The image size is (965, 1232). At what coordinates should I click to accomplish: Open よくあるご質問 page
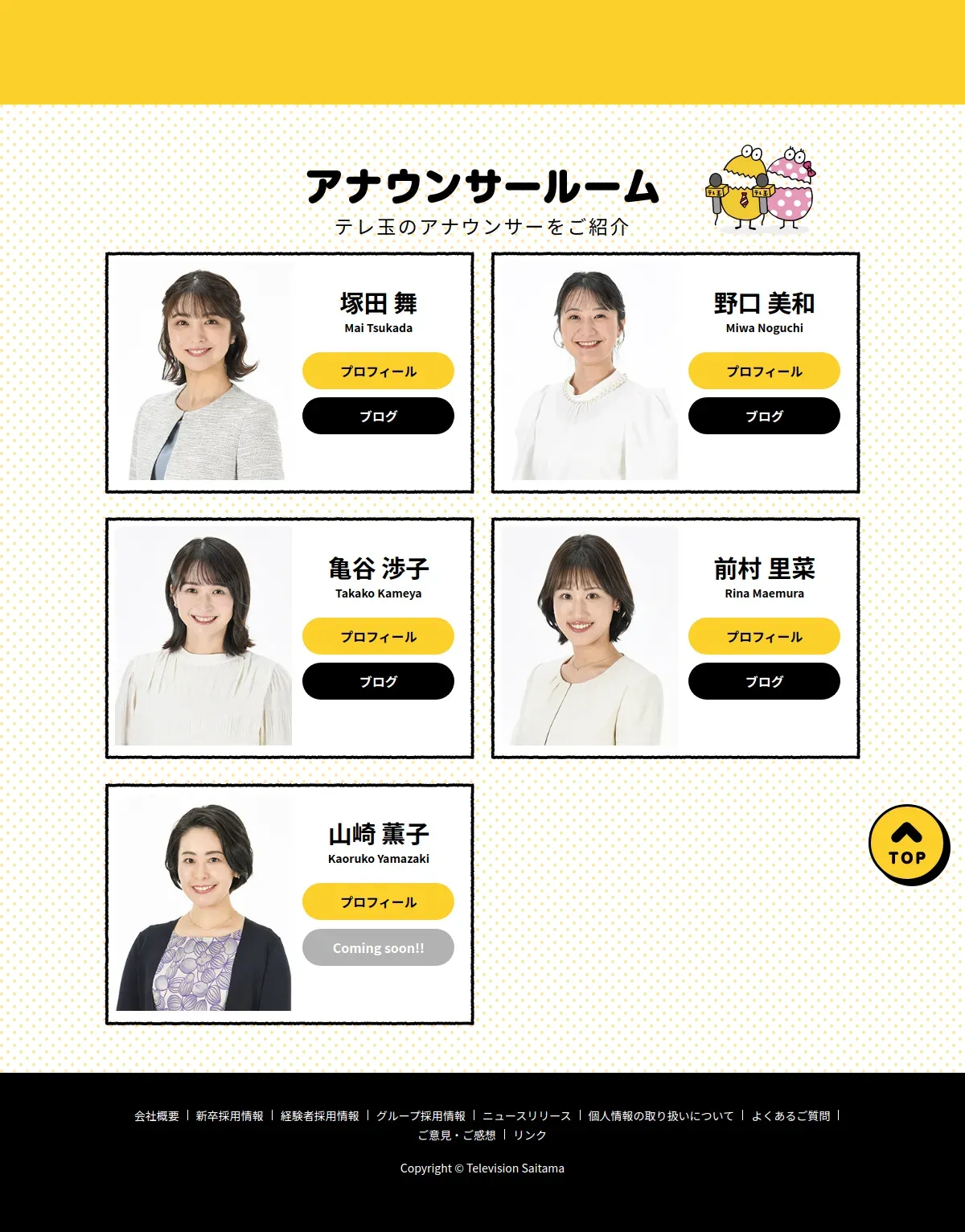[790, 1116]
